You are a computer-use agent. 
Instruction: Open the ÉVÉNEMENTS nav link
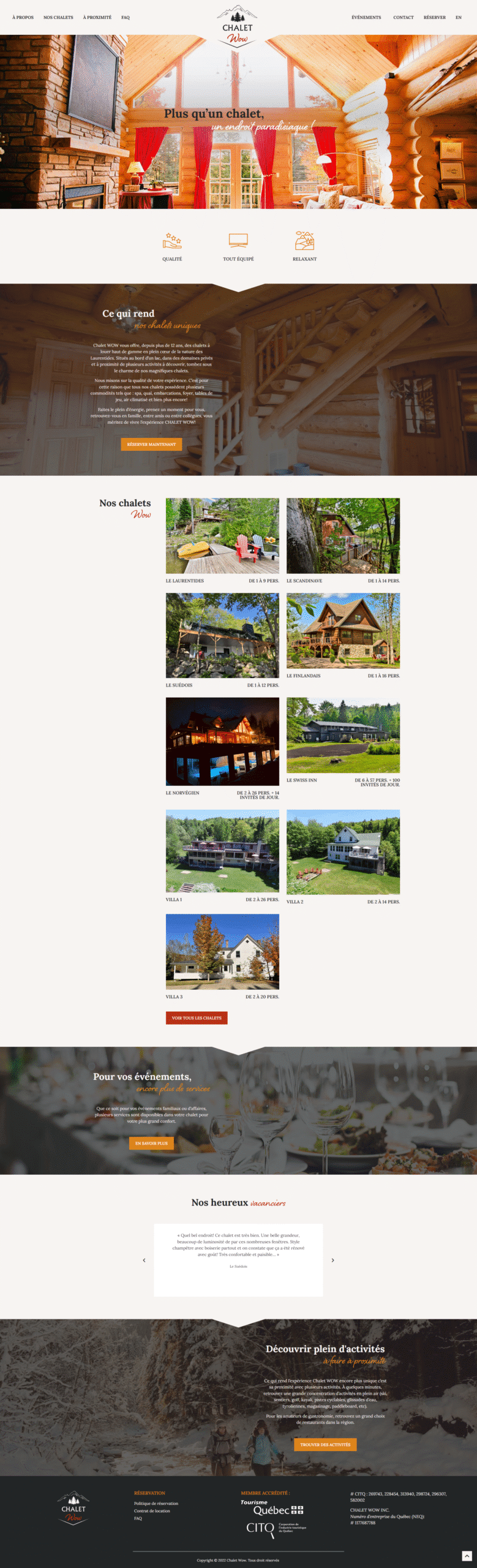366,17
